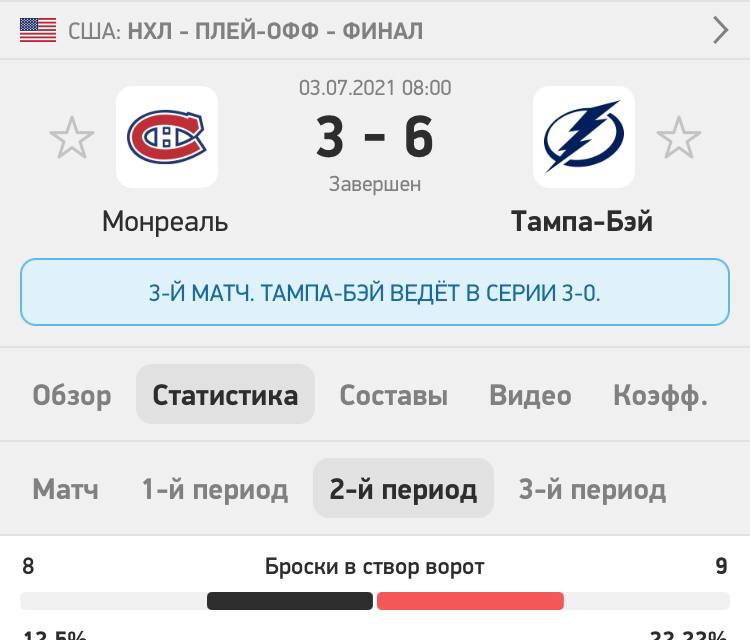Screen dimensions: 750x640
Task: Show statistics for the whole Матч
Action: coord(66,489)
